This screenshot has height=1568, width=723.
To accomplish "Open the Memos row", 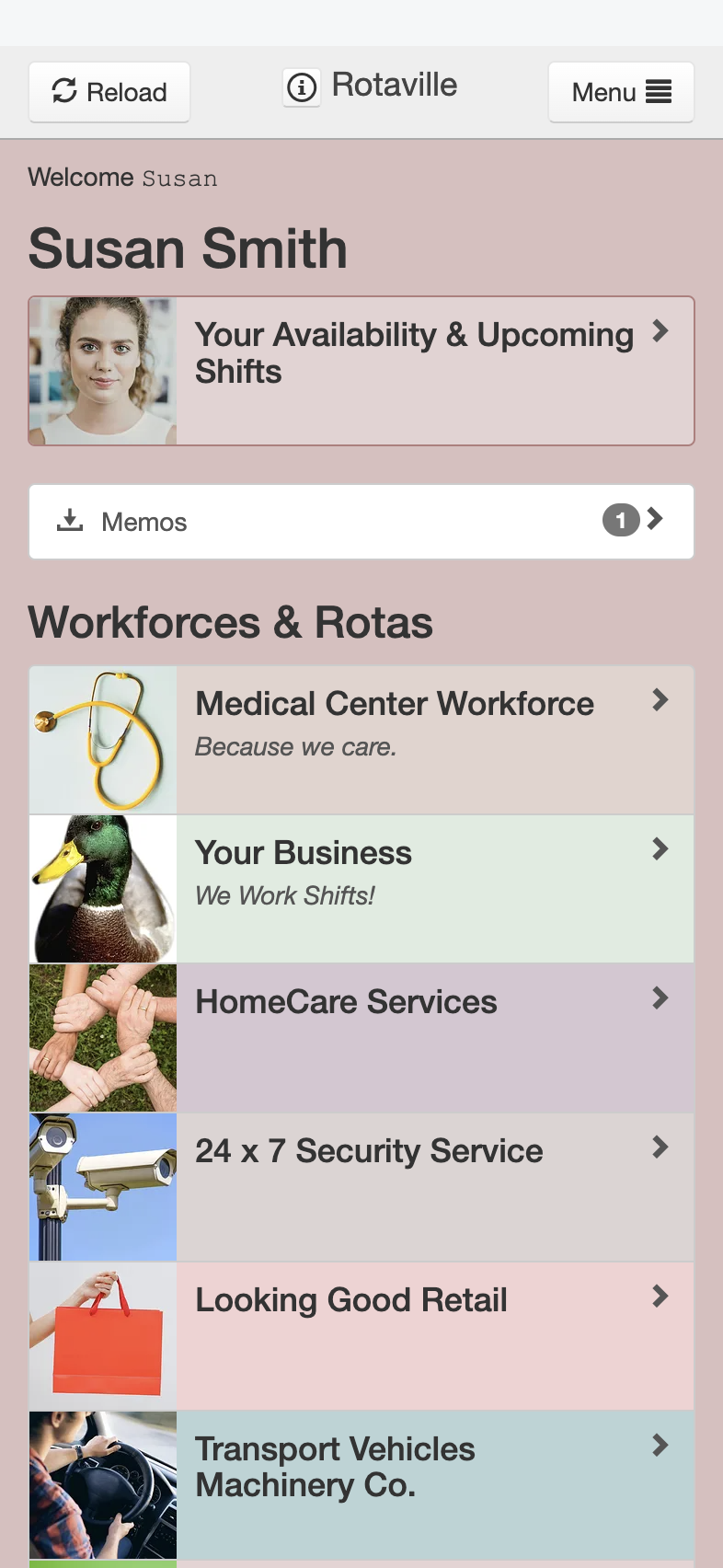I will [361, 522].
